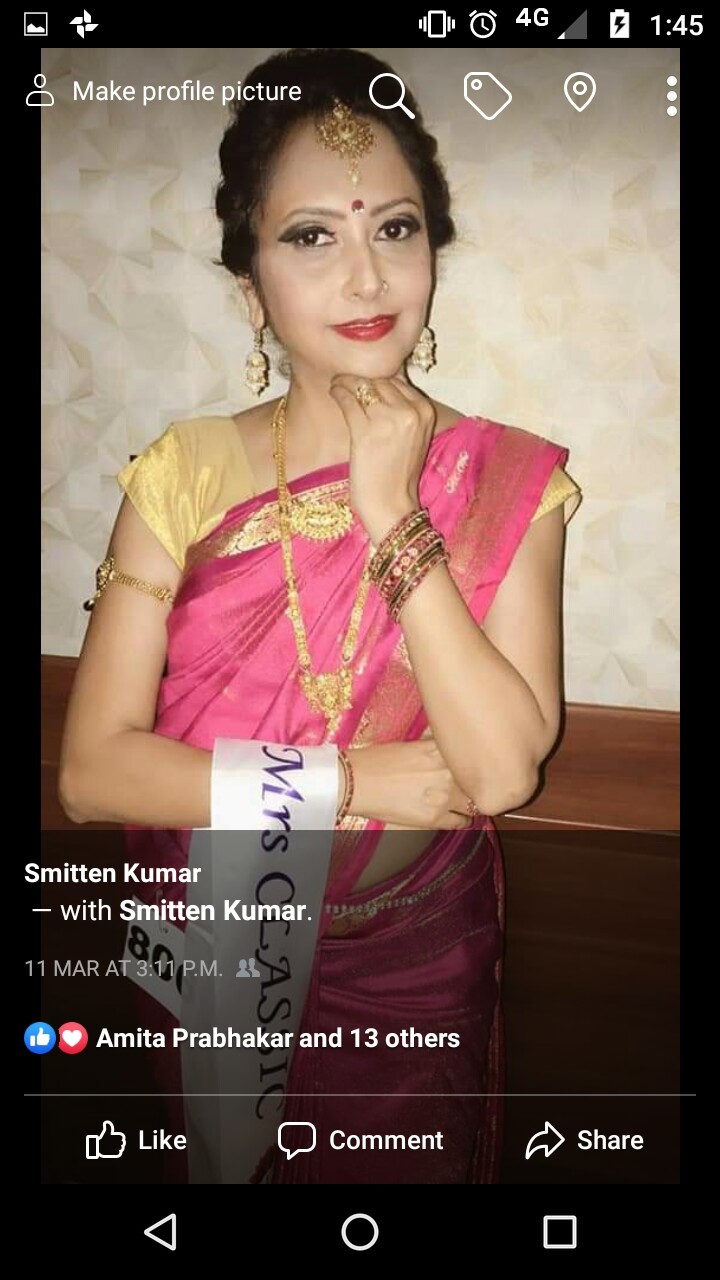Screen dimensions: 720x1280
Task: Go to the home screen
Action: 360,1232
